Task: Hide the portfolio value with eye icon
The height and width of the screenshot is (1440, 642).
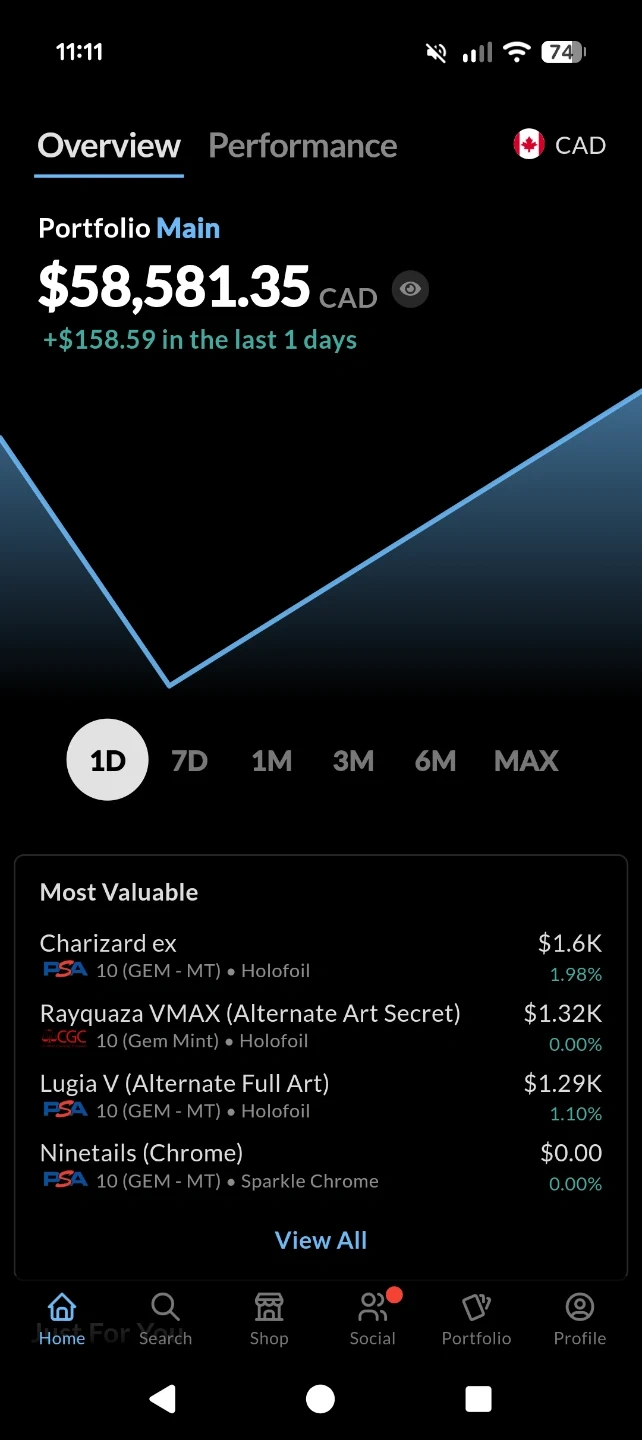Action: tap(410, 289)
